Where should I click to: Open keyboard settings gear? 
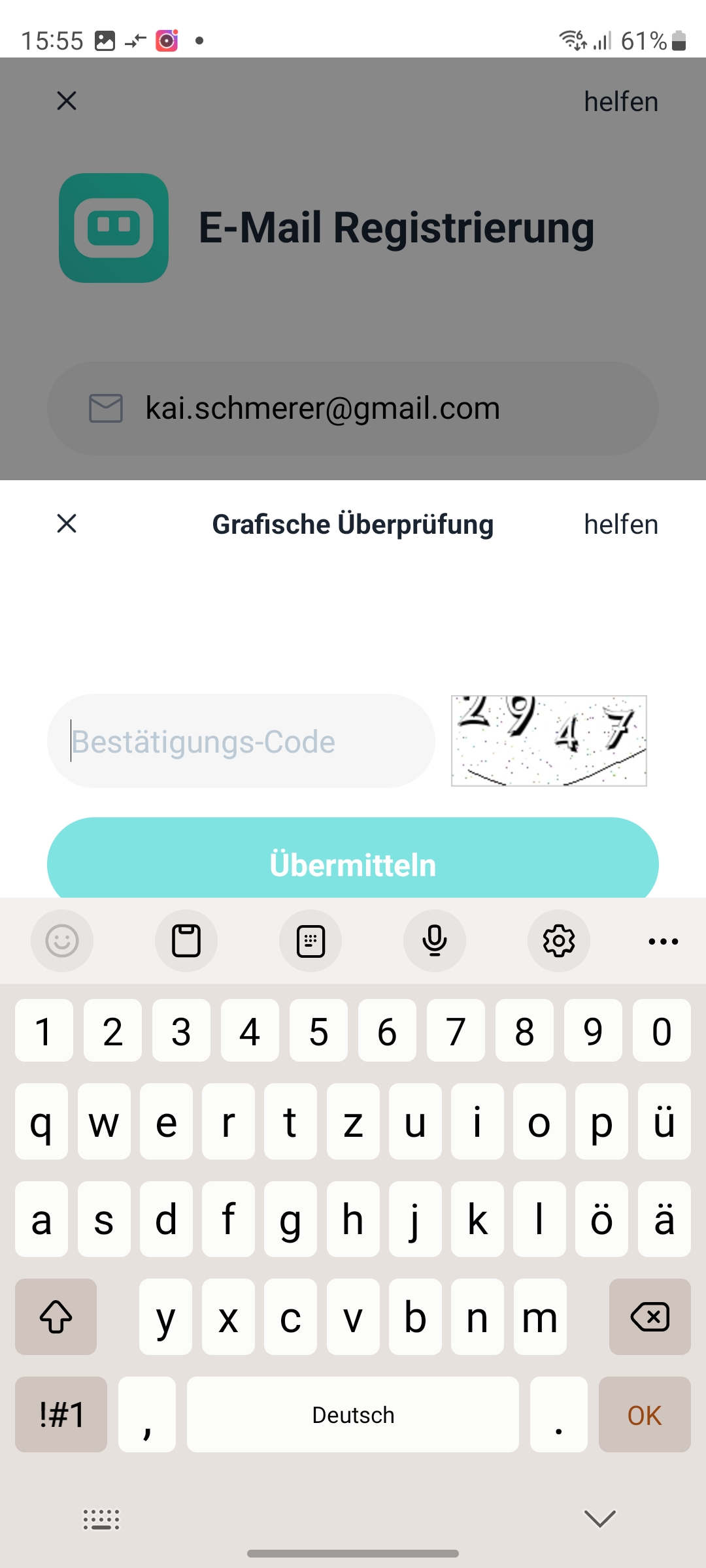tap(559, 941)
